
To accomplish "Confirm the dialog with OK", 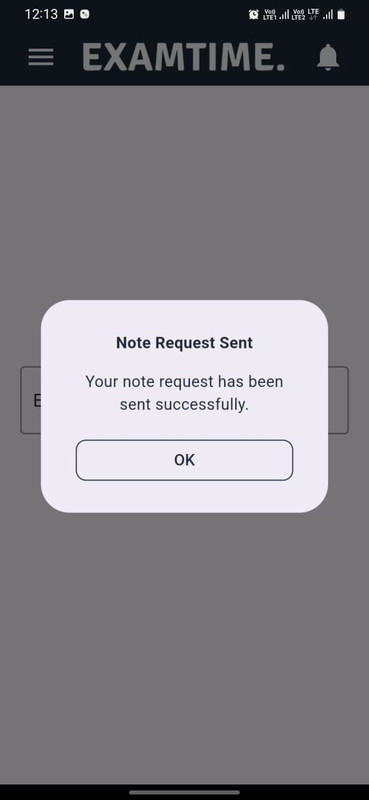I will coord(184,460).
